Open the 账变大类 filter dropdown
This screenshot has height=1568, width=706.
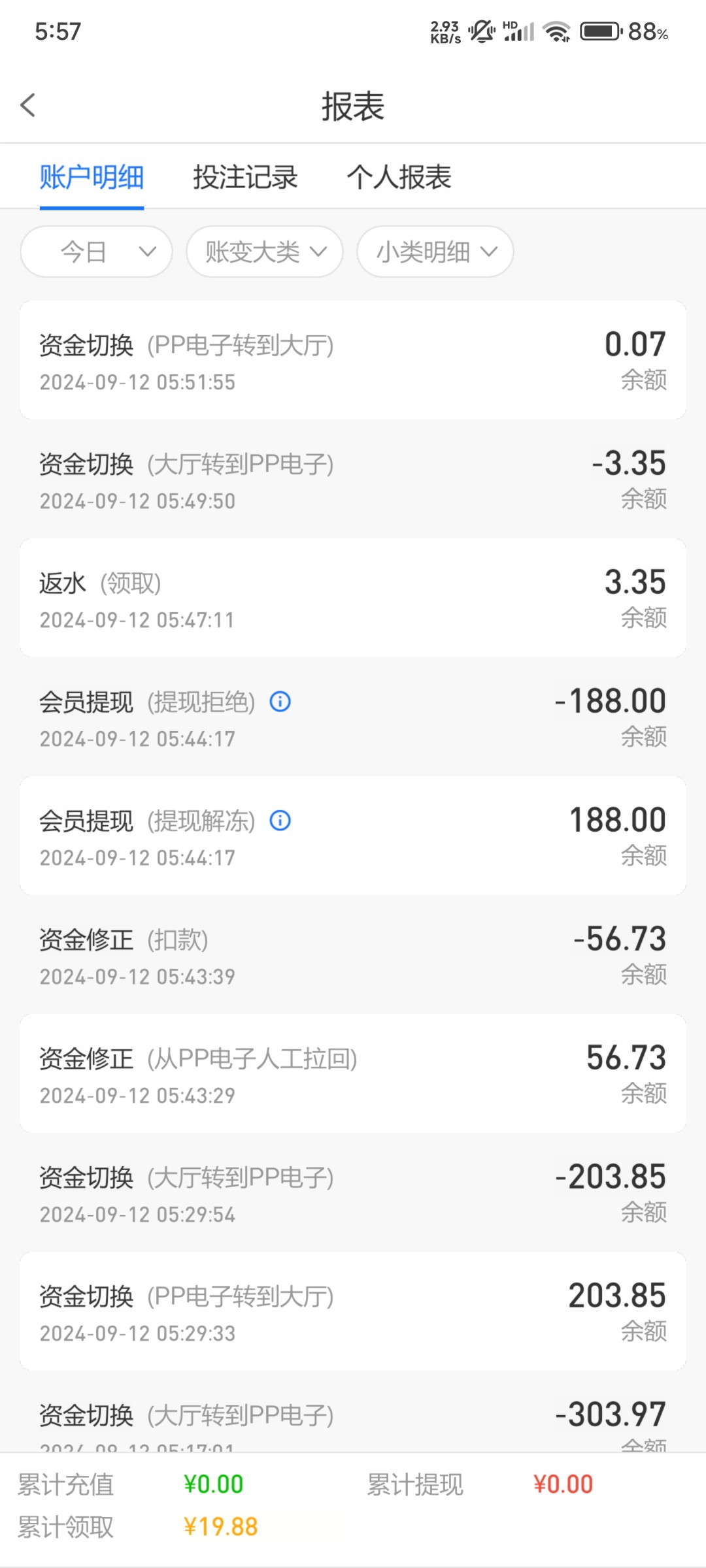click(265, 252)
